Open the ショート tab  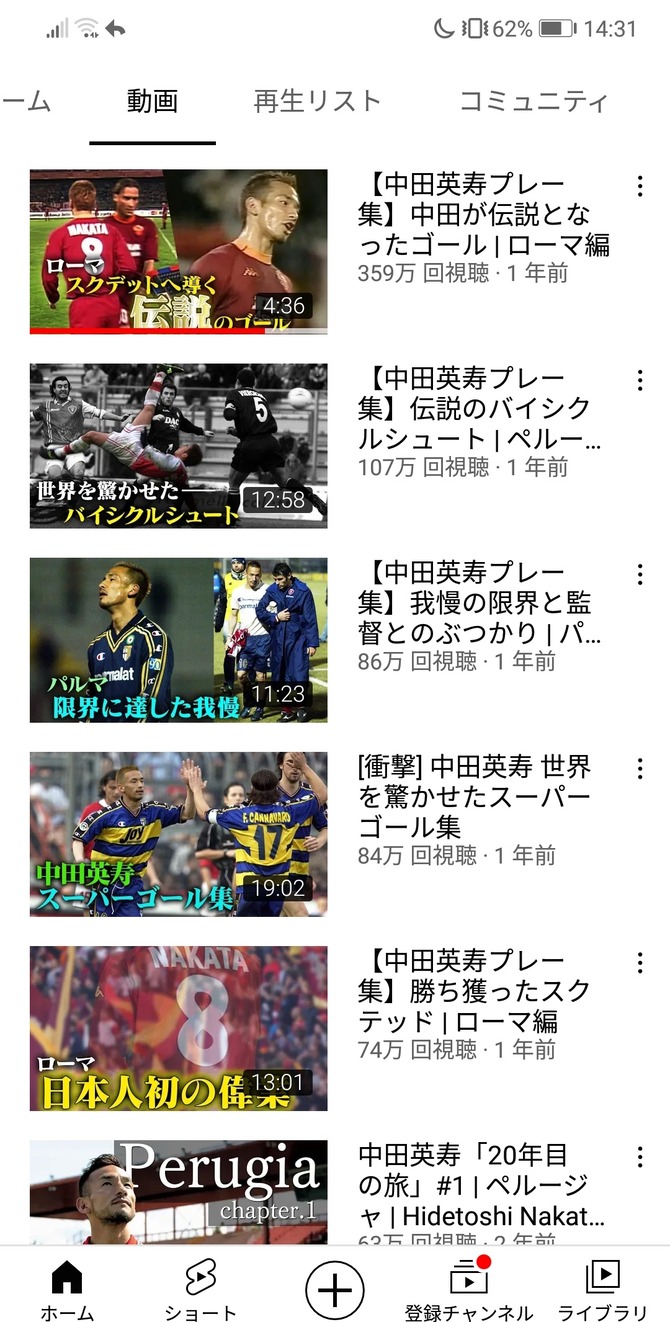coord(201,1289)
